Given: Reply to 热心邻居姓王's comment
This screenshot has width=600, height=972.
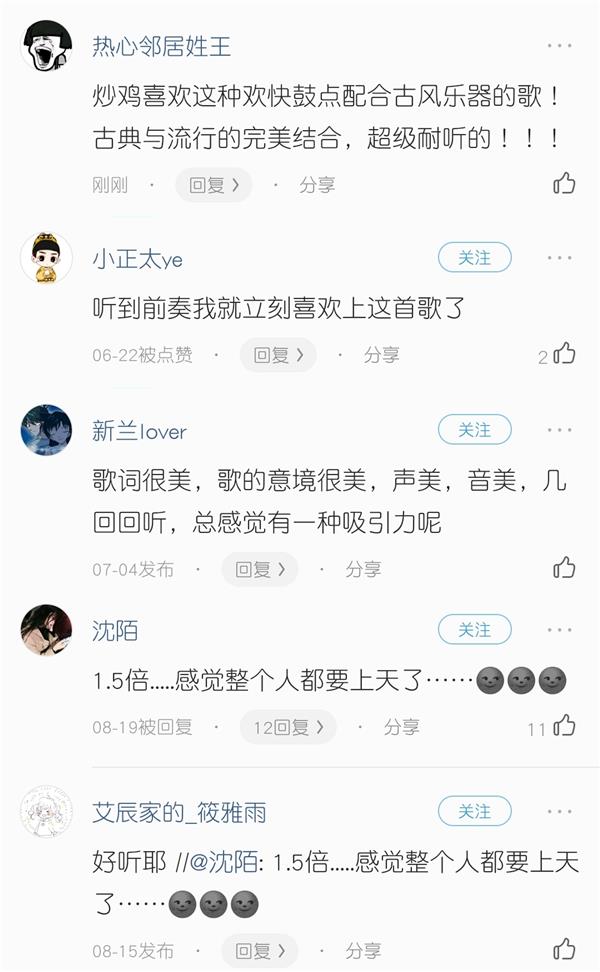Looking at the screenshot, I should coord(213,185).
